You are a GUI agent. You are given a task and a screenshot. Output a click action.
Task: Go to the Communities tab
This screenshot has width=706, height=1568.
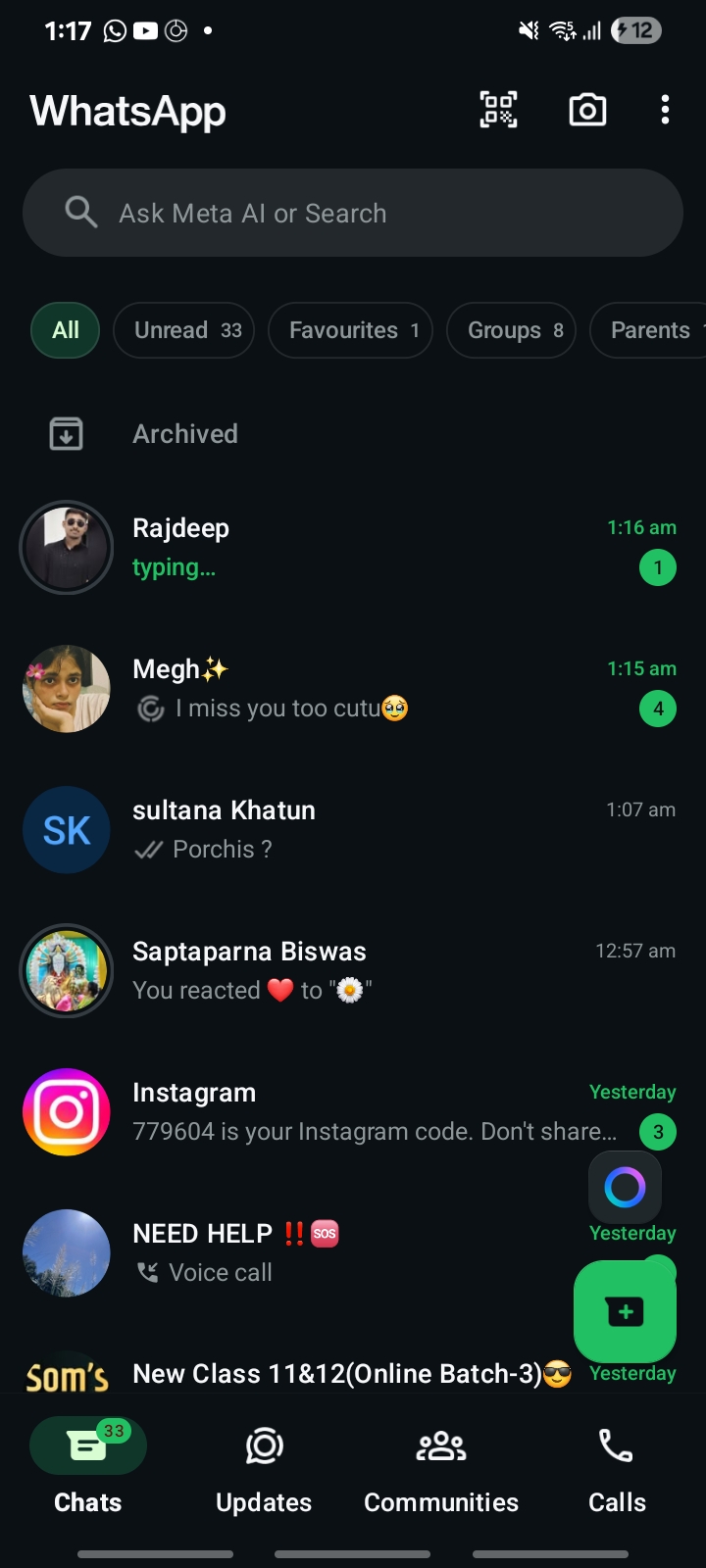click(441, 1468)
